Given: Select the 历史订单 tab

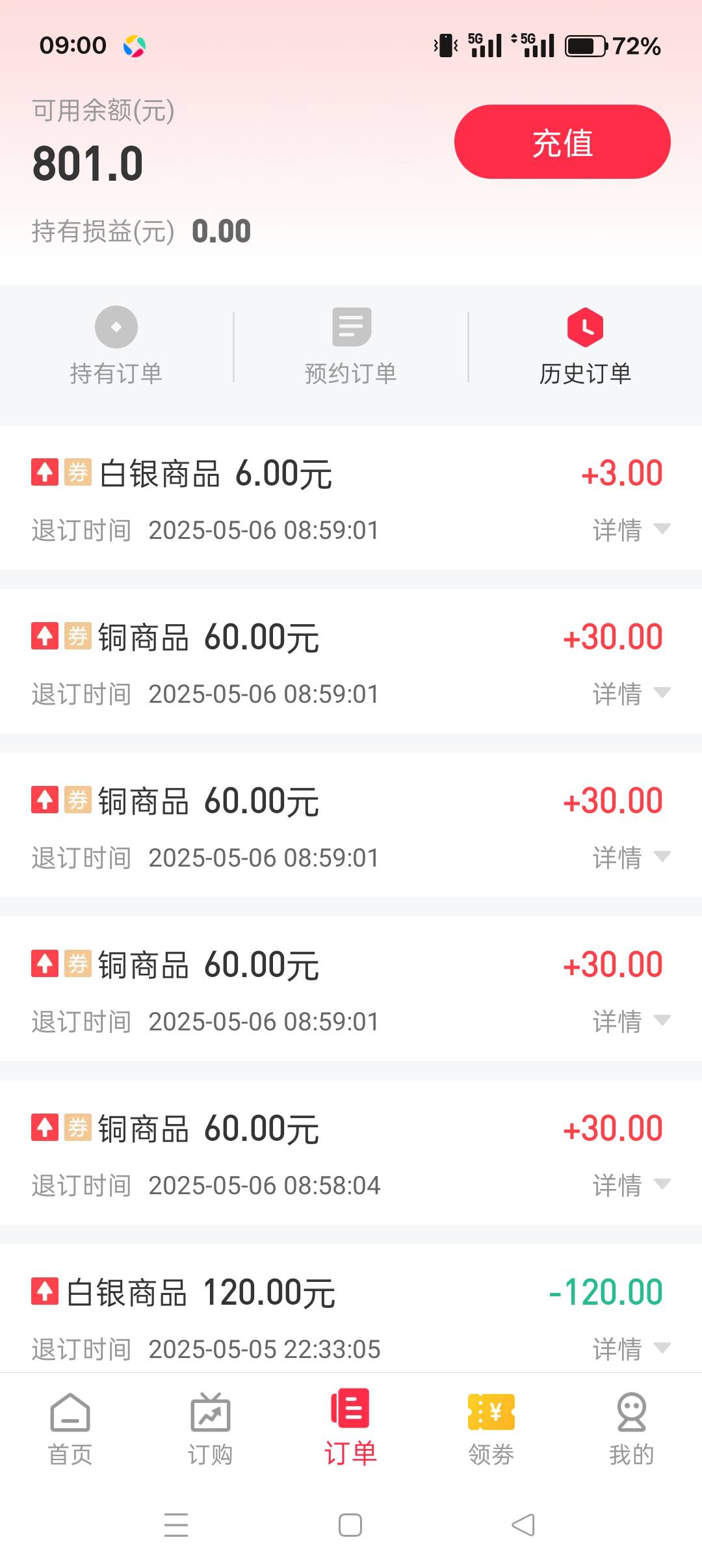Looking at the screenshot, I should 586,346.
